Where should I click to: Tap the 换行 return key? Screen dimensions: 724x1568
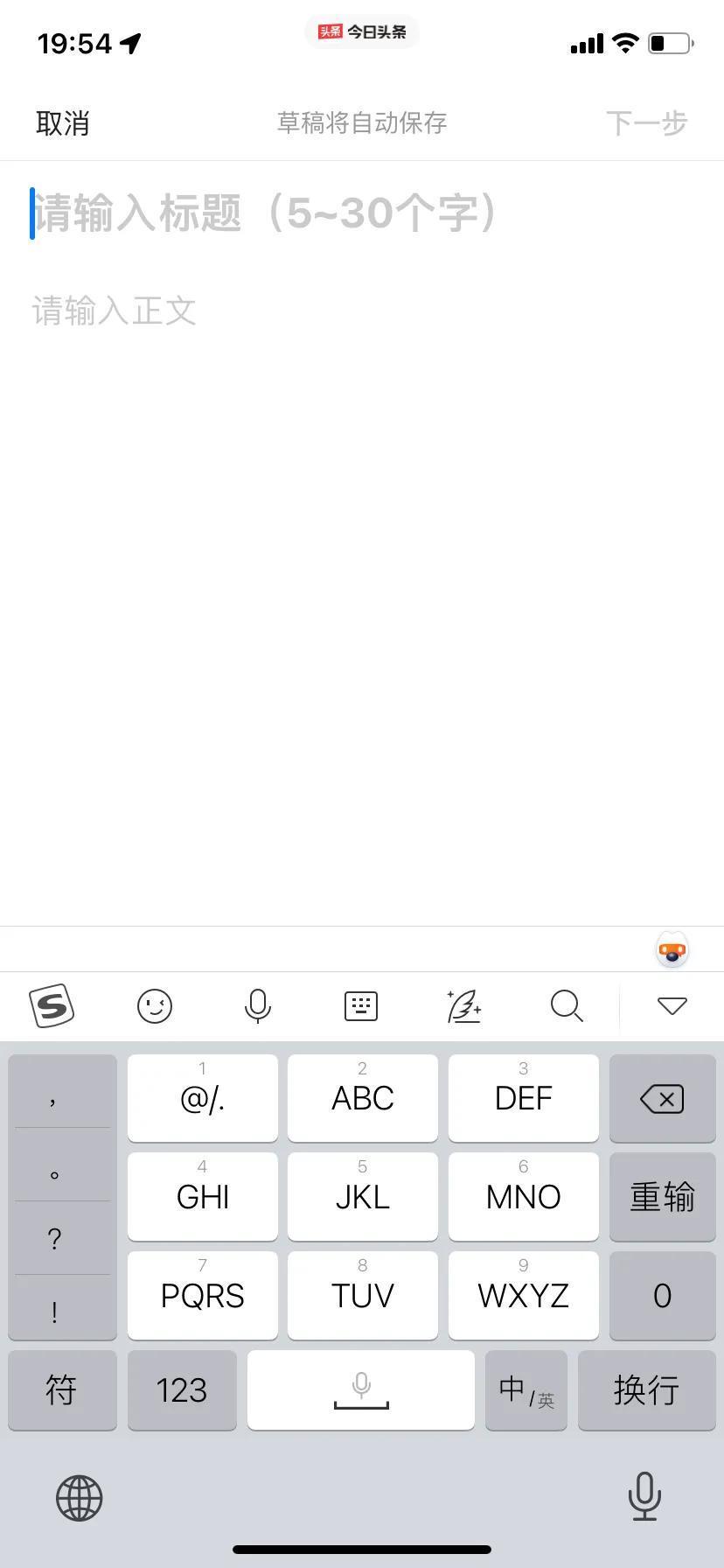pos(646,1389)
